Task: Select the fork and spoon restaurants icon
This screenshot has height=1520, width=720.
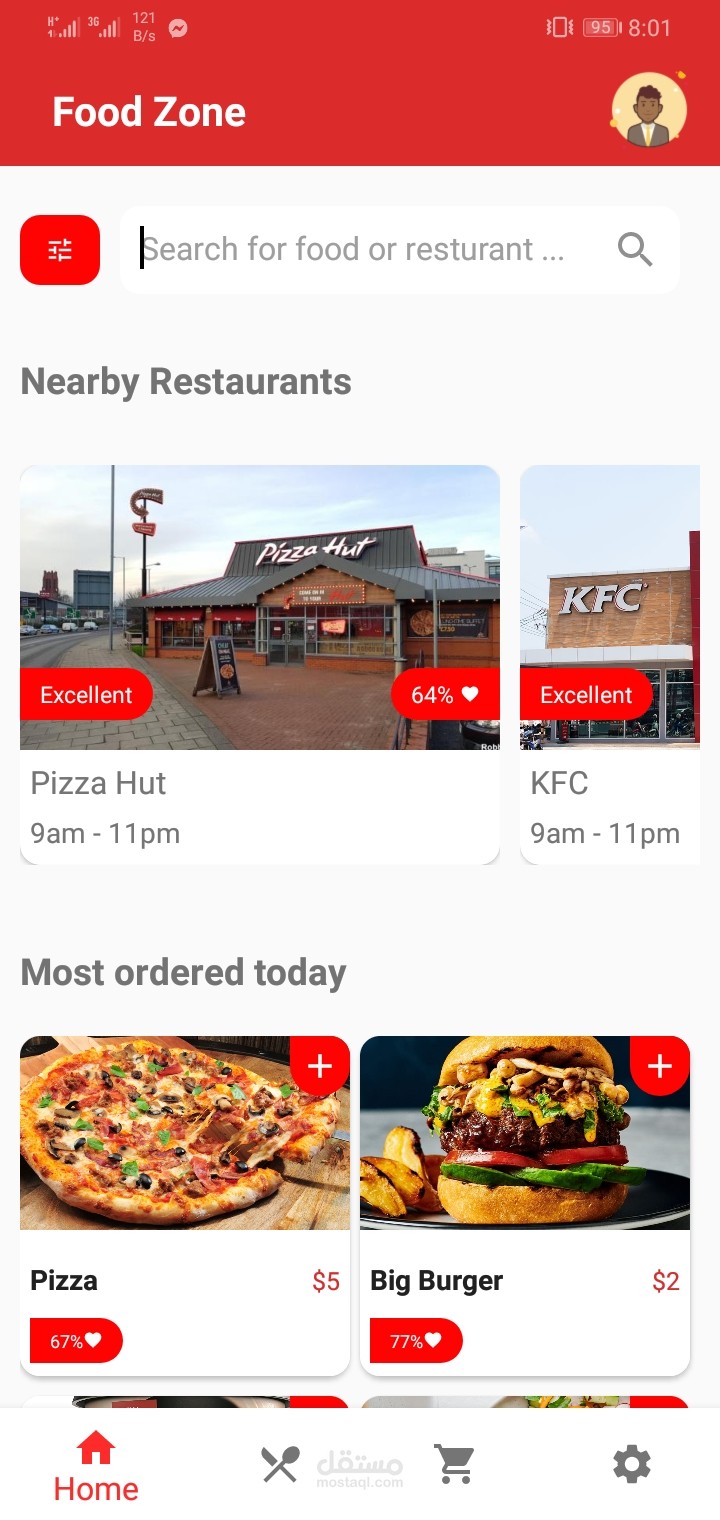Action: click(279, 1464)
